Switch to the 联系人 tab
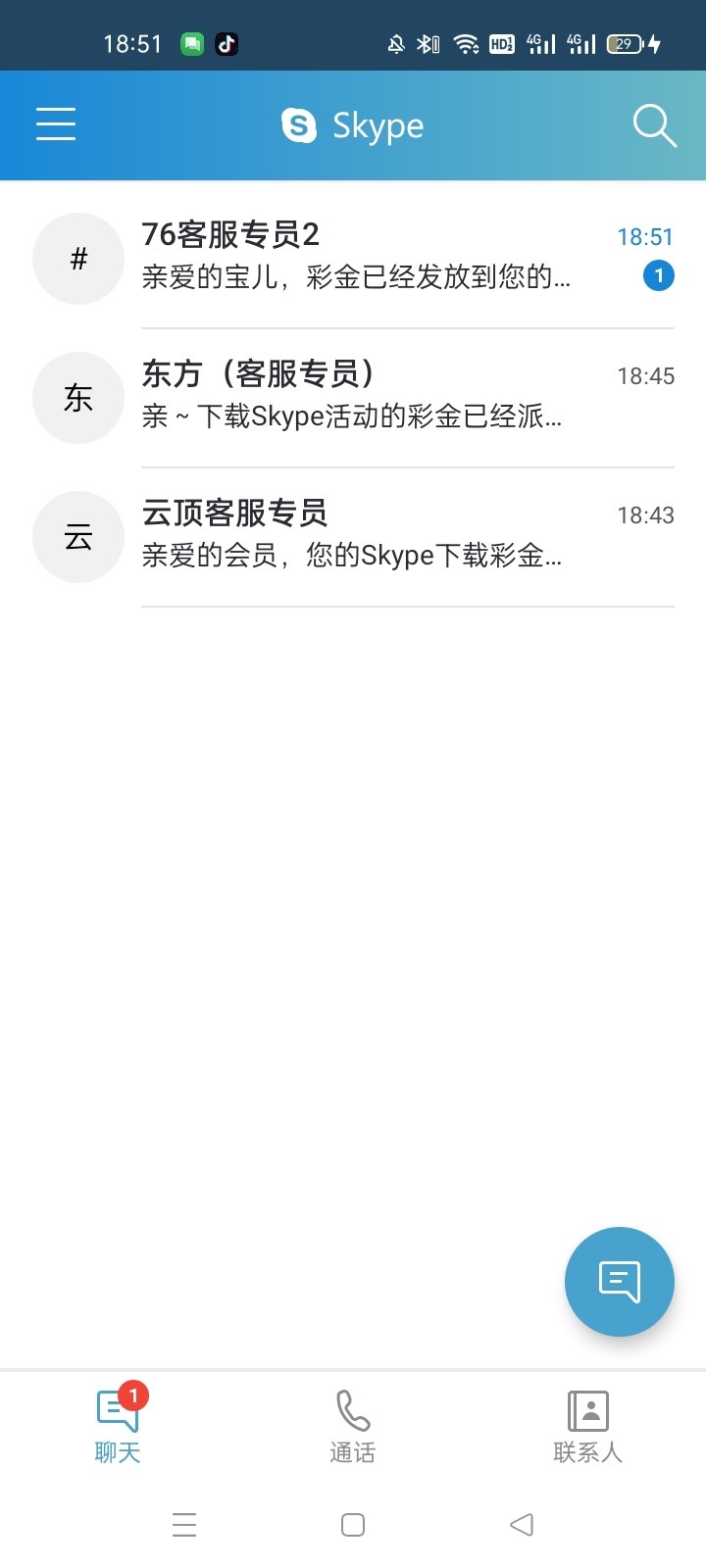 (x=587, y=1426)
